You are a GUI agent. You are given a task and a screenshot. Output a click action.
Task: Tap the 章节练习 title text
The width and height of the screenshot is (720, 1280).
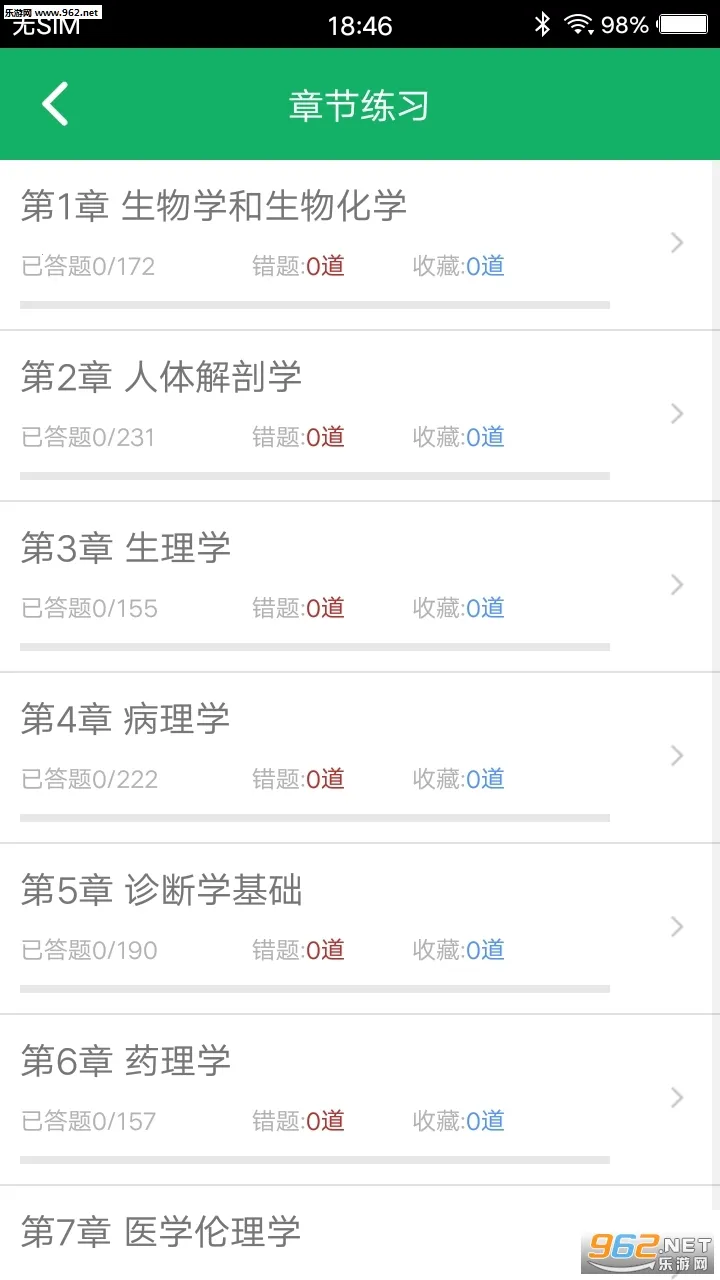360,104
